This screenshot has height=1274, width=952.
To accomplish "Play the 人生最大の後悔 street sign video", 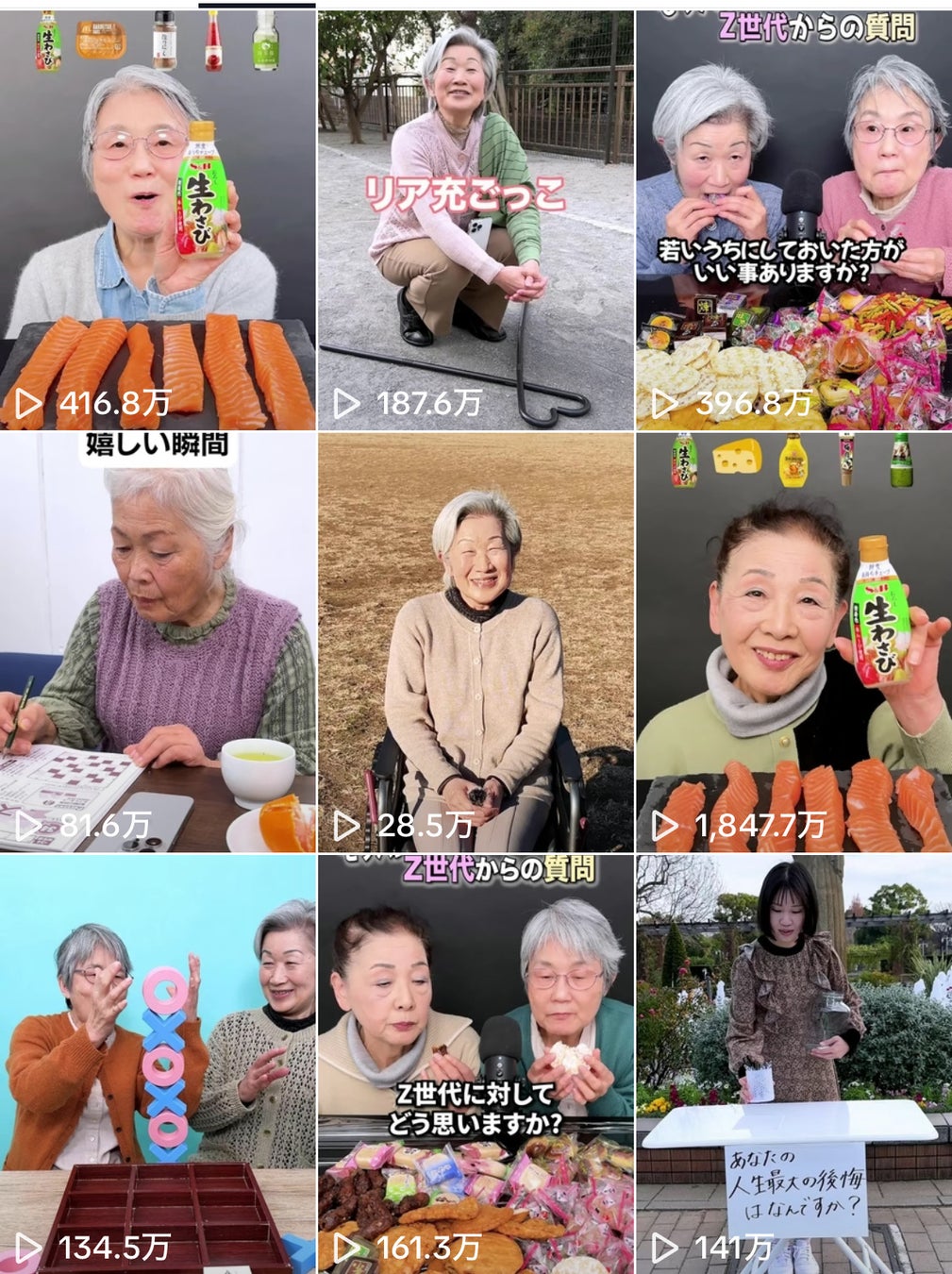I will (793, 1062).
